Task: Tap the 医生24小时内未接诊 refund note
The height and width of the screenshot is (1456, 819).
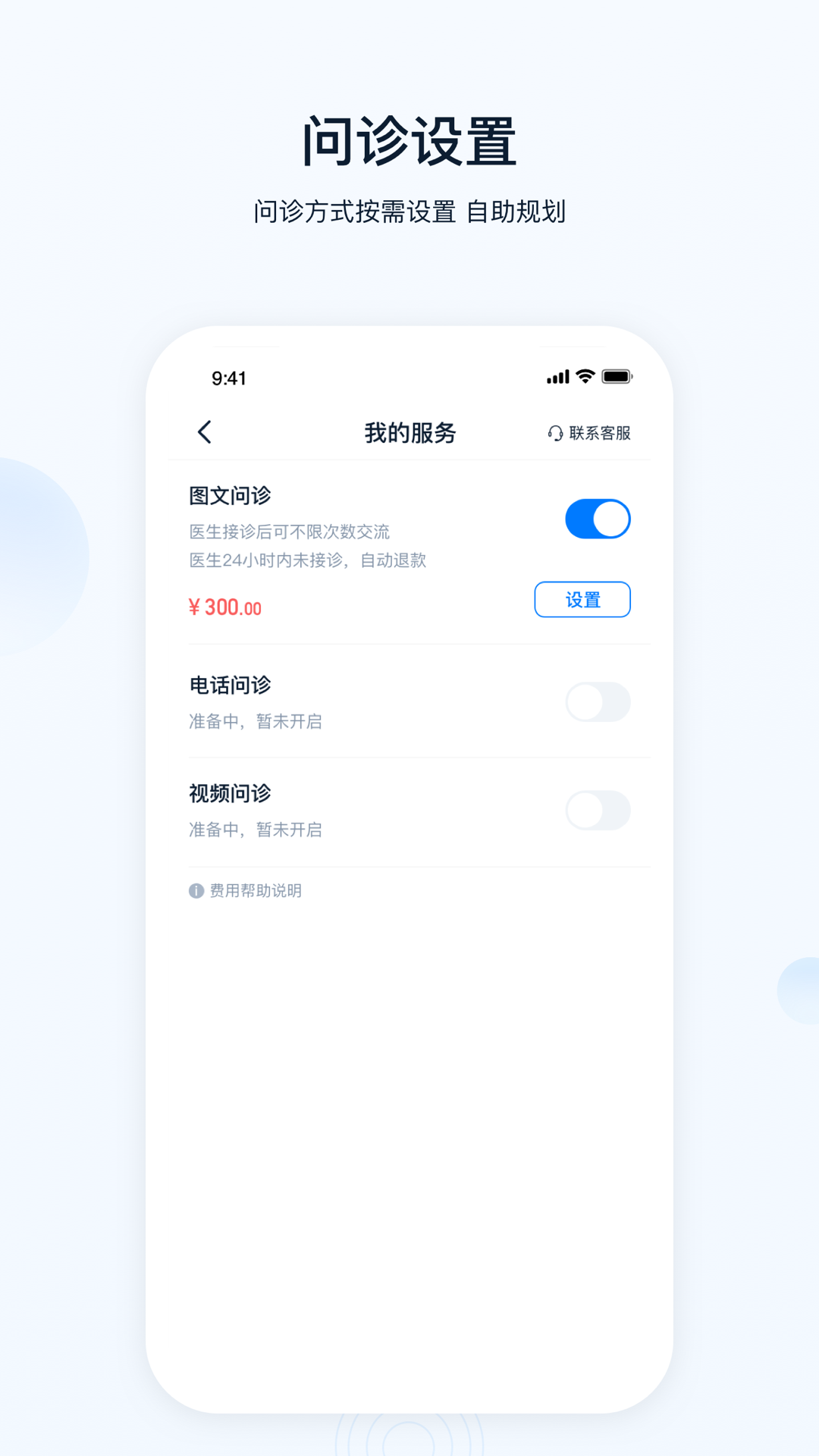Action: (307, 560)
